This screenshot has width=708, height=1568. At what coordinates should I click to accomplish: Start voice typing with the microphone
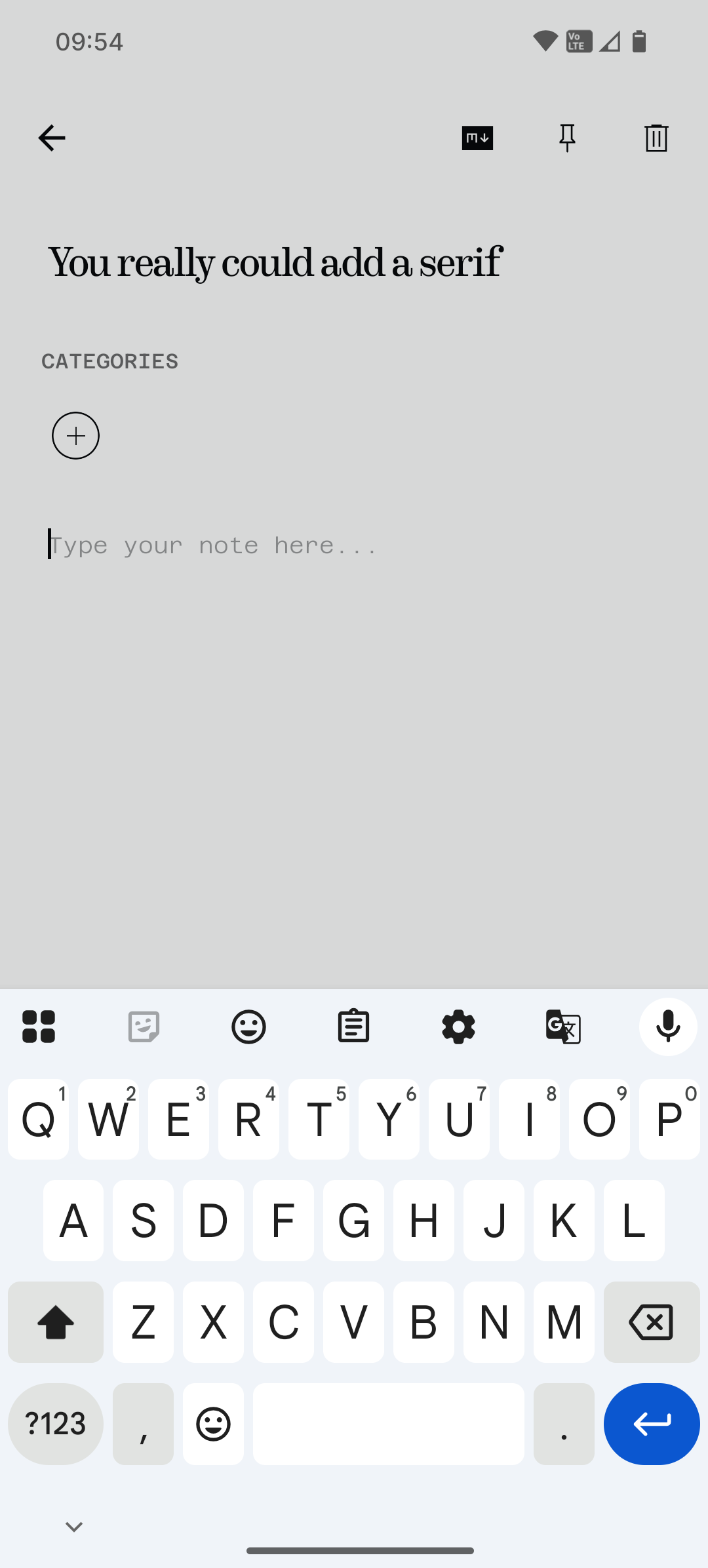668,1027
